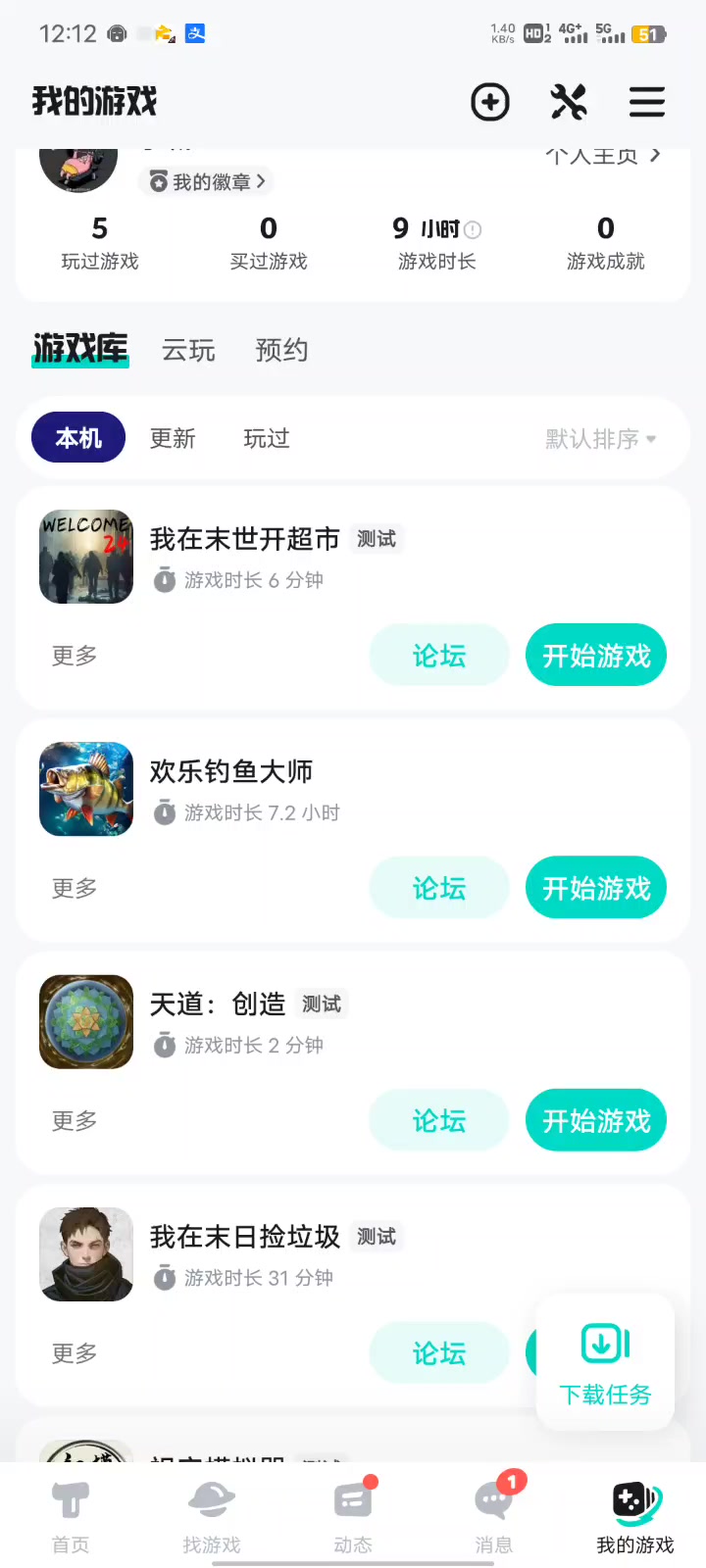This screenshot has height=1568, width=706.
Task: Open the 下载任务 download tasks
Action: tap(605, 1362)
